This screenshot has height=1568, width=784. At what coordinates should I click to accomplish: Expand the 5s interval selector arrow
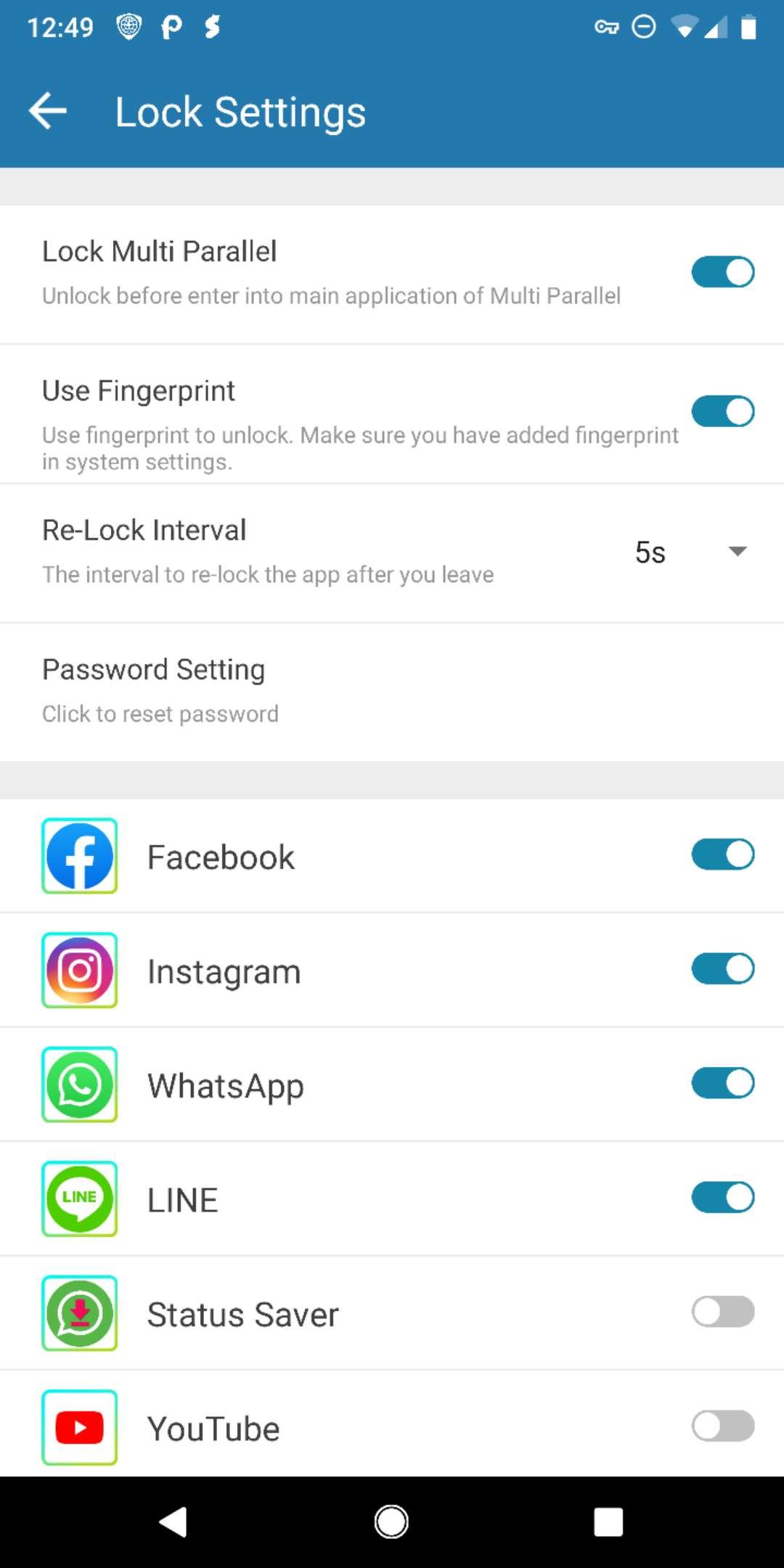(x=735, y=552)
